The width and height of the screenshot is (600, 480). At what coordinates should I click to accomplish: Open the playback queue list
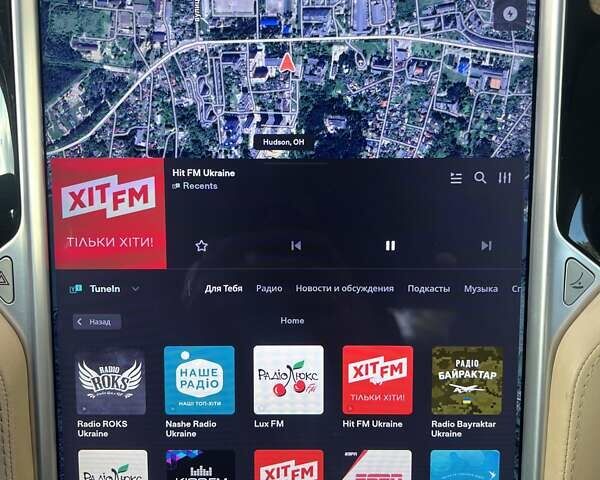(x=456, y=178)
